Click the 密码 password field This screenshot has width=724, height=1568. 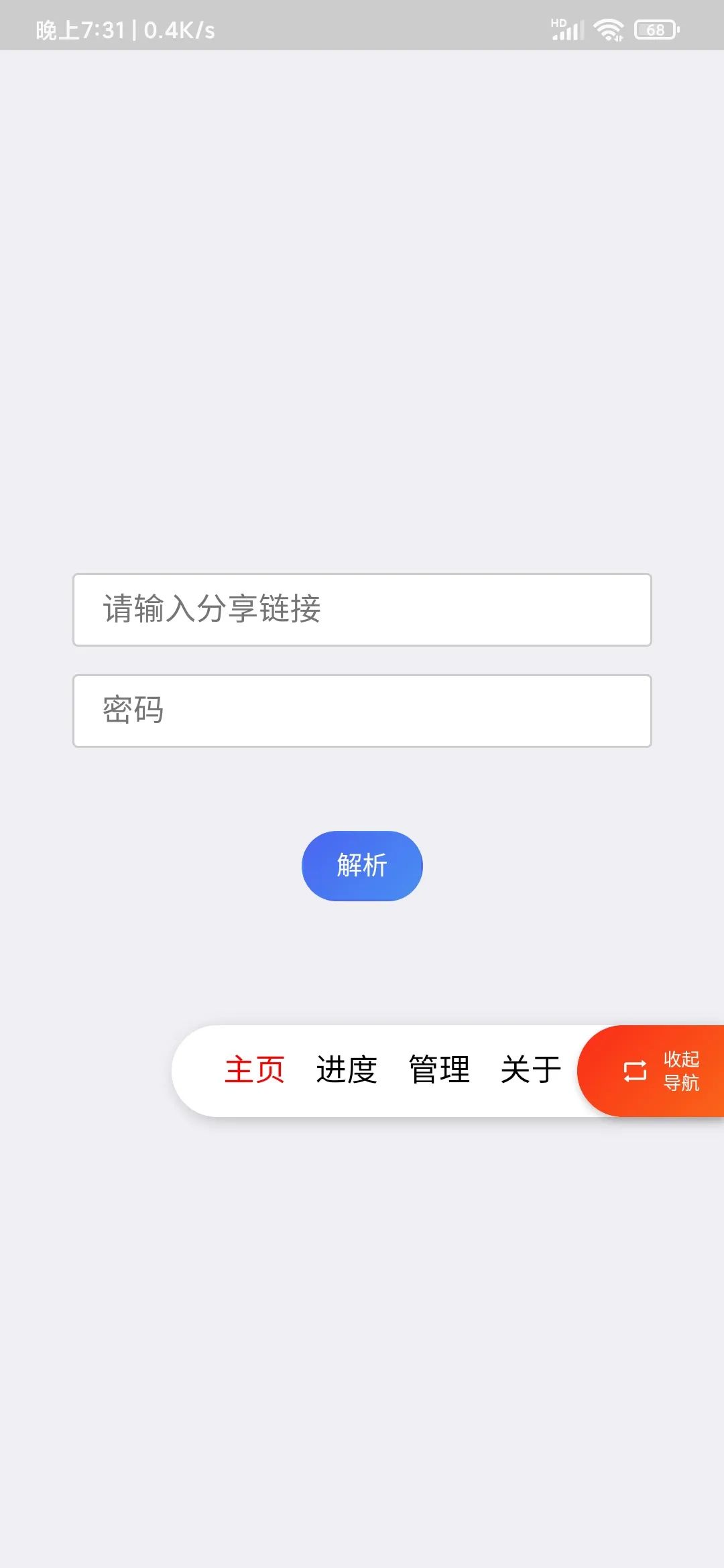362,712
